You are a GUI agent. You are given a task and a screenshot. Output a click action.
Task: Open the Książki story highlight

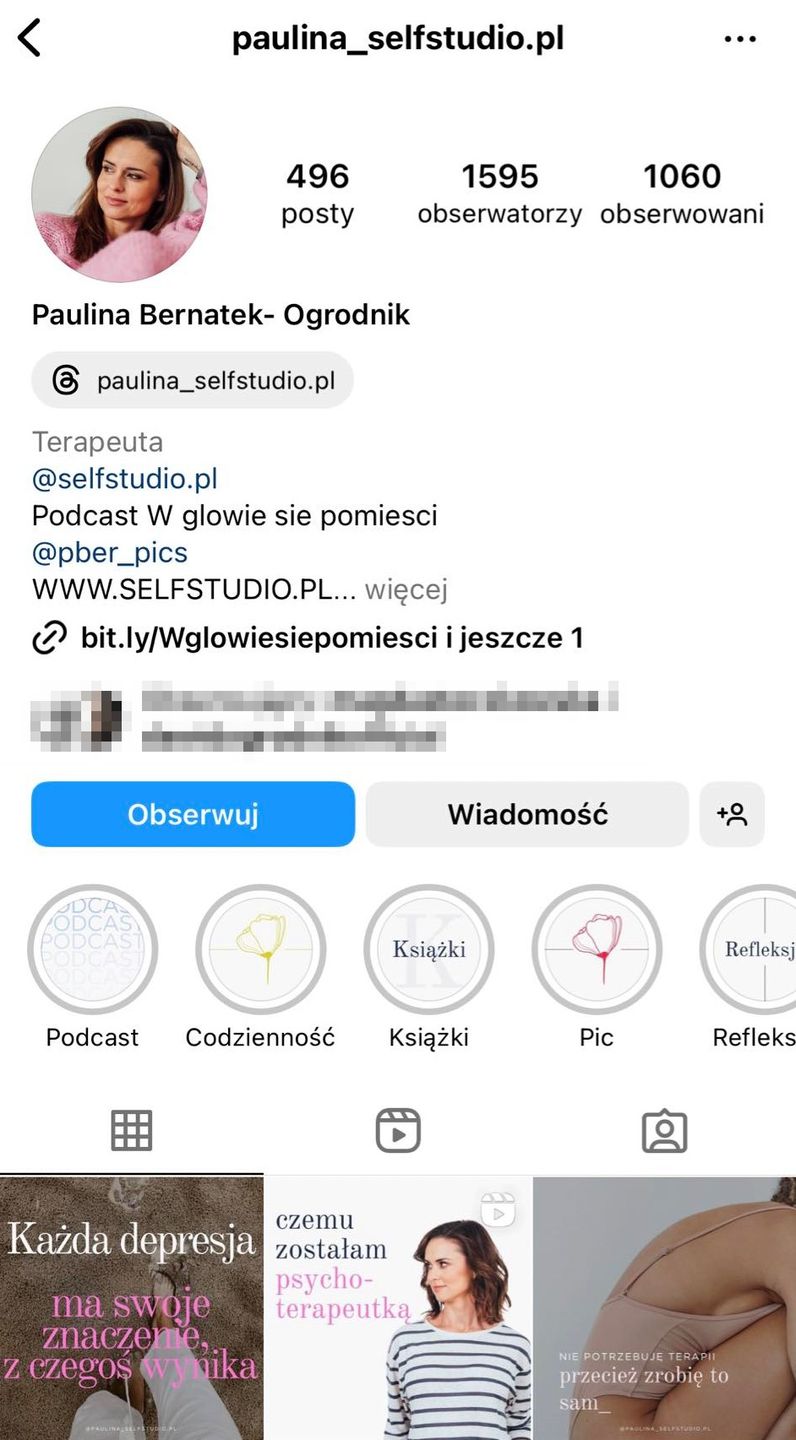pos(429,950)
